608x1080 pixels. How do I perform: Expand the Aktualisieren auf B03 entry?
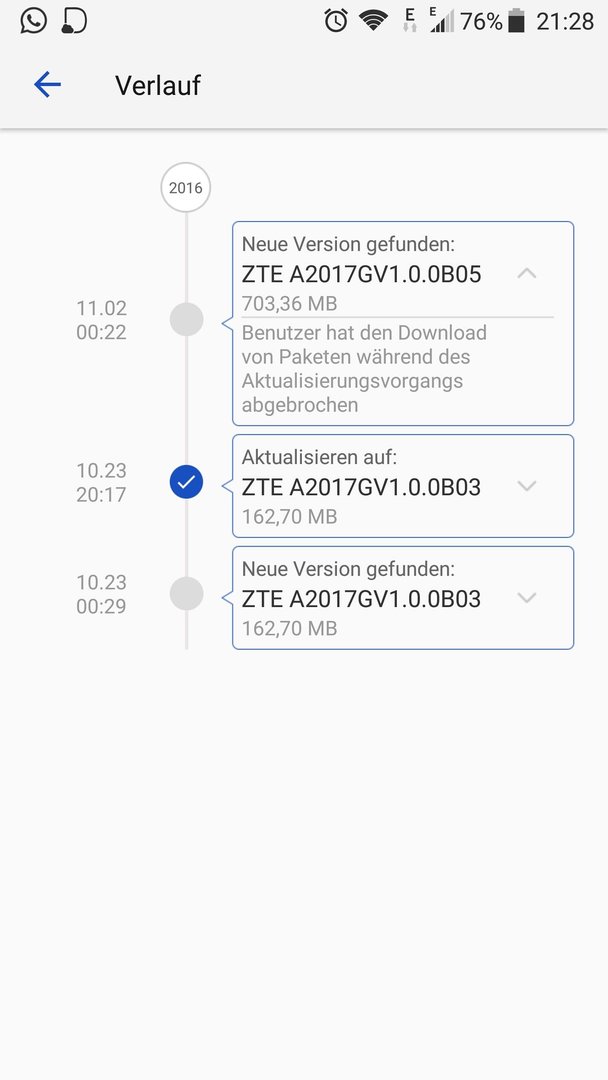pyautogui.click(x=527, y=486)
